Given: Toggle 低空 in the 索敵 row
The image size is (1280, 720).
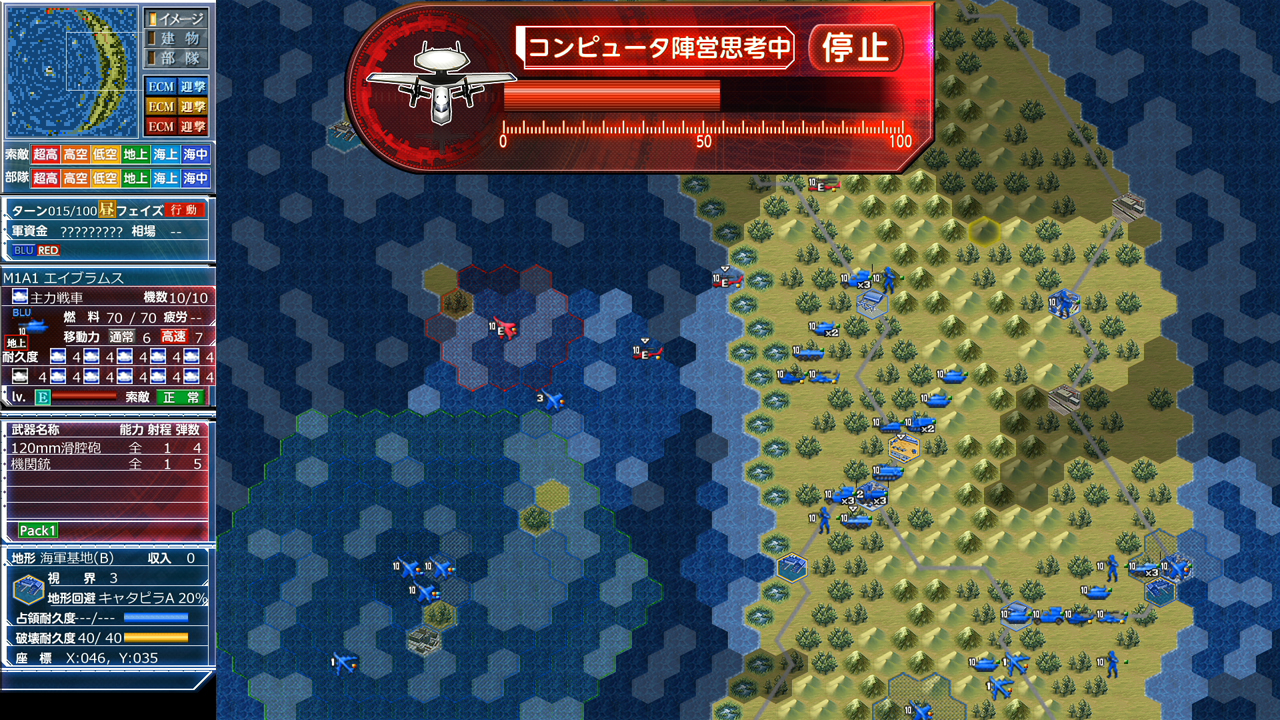Looking at the screenshot, I should pyautogui.click(x=105, y=154).
